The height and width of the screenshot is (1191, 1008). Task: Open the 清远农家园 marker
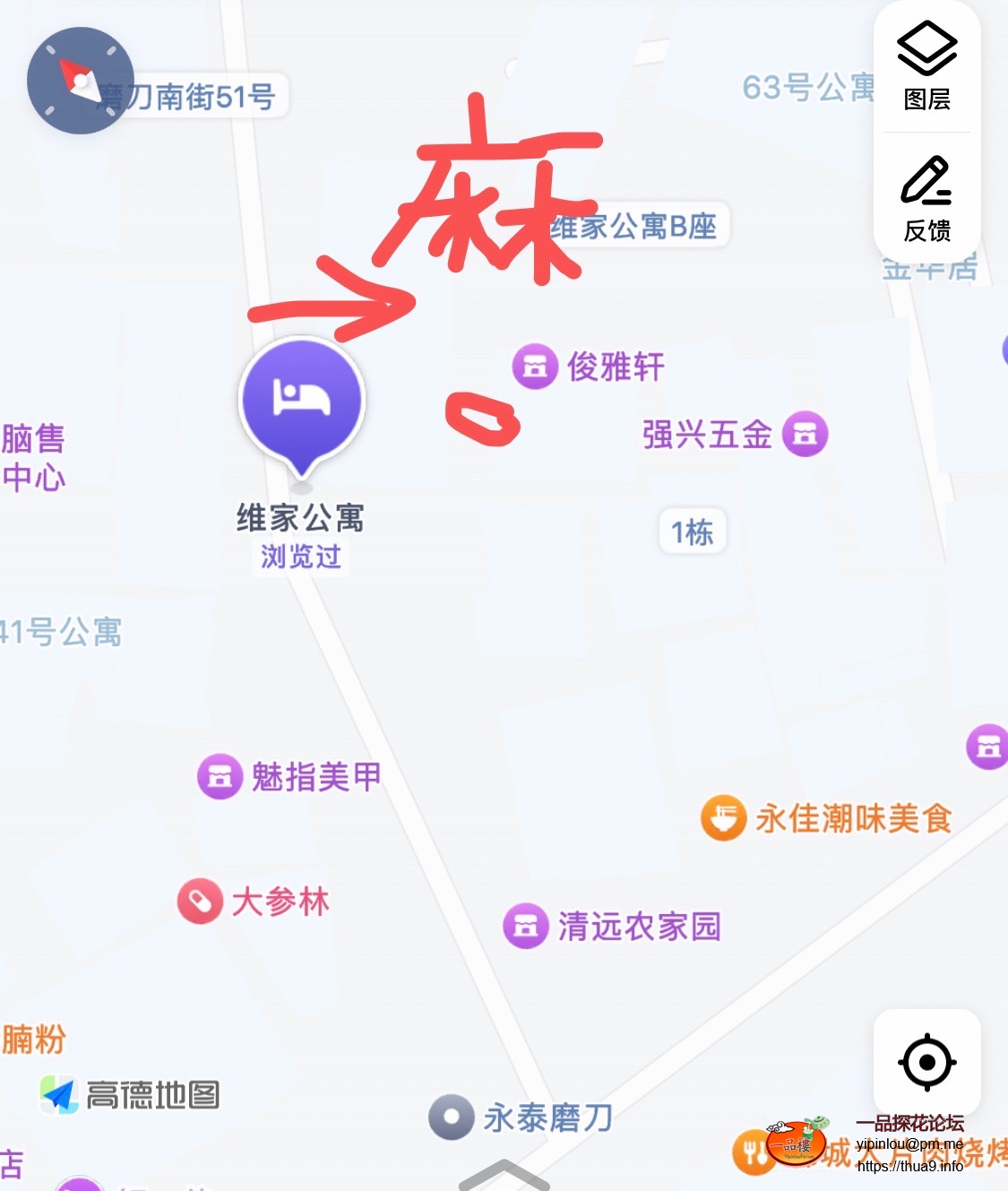[526, 926]
